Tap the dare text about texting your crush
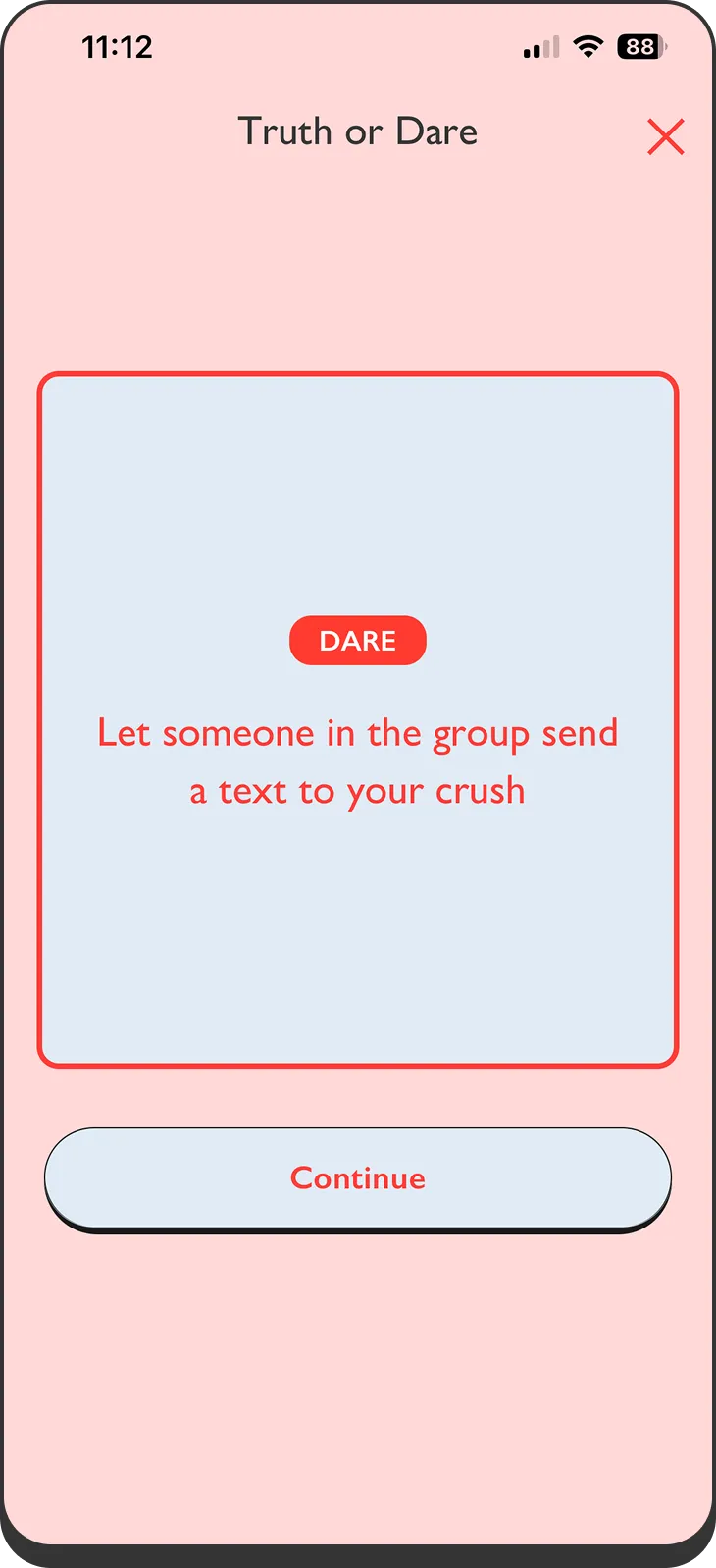The width and height of the screenshot is (716, 1568). click(356, 760)
